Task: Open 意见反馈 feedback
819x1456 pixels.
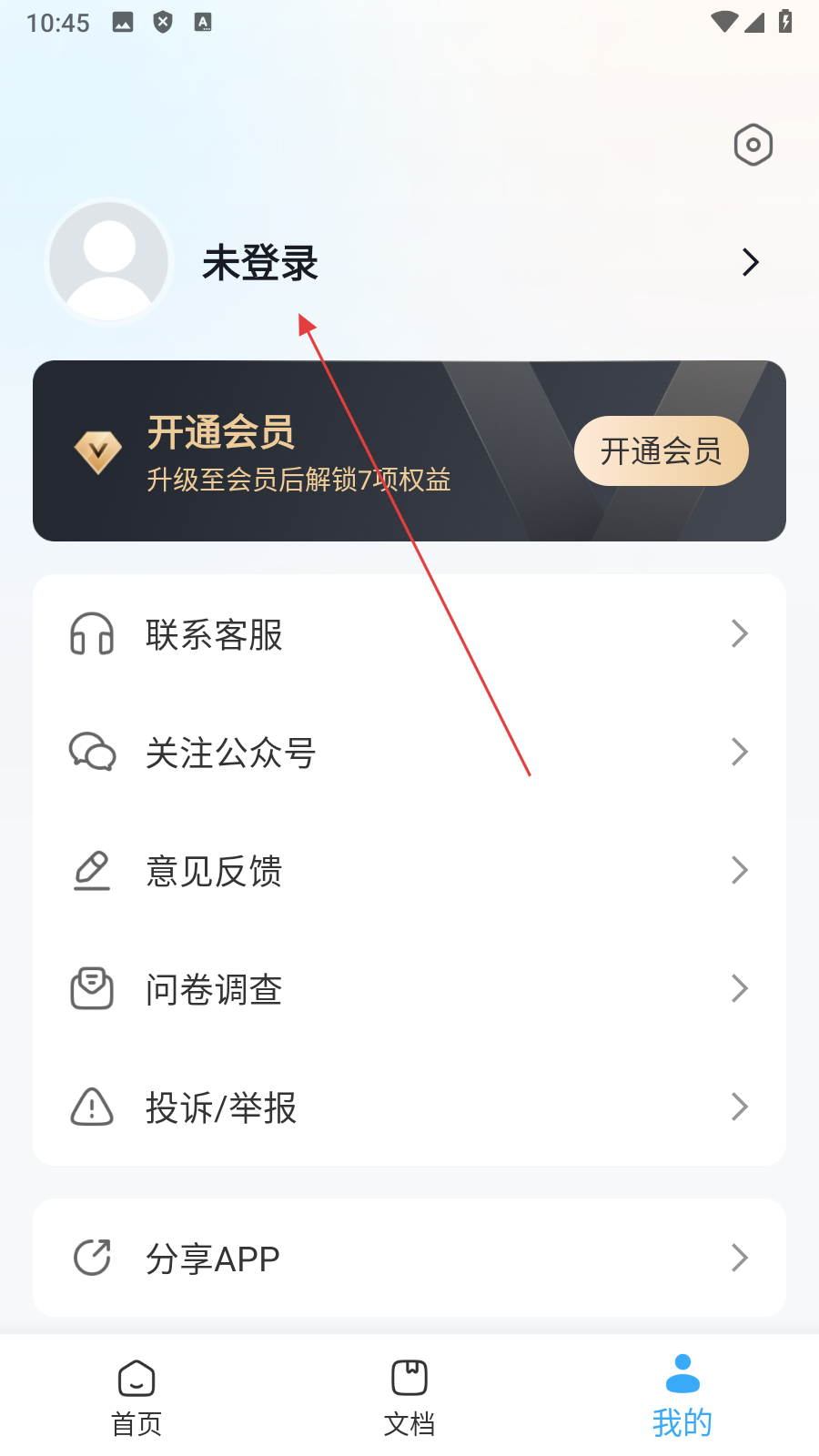Action: coord(409,871)
